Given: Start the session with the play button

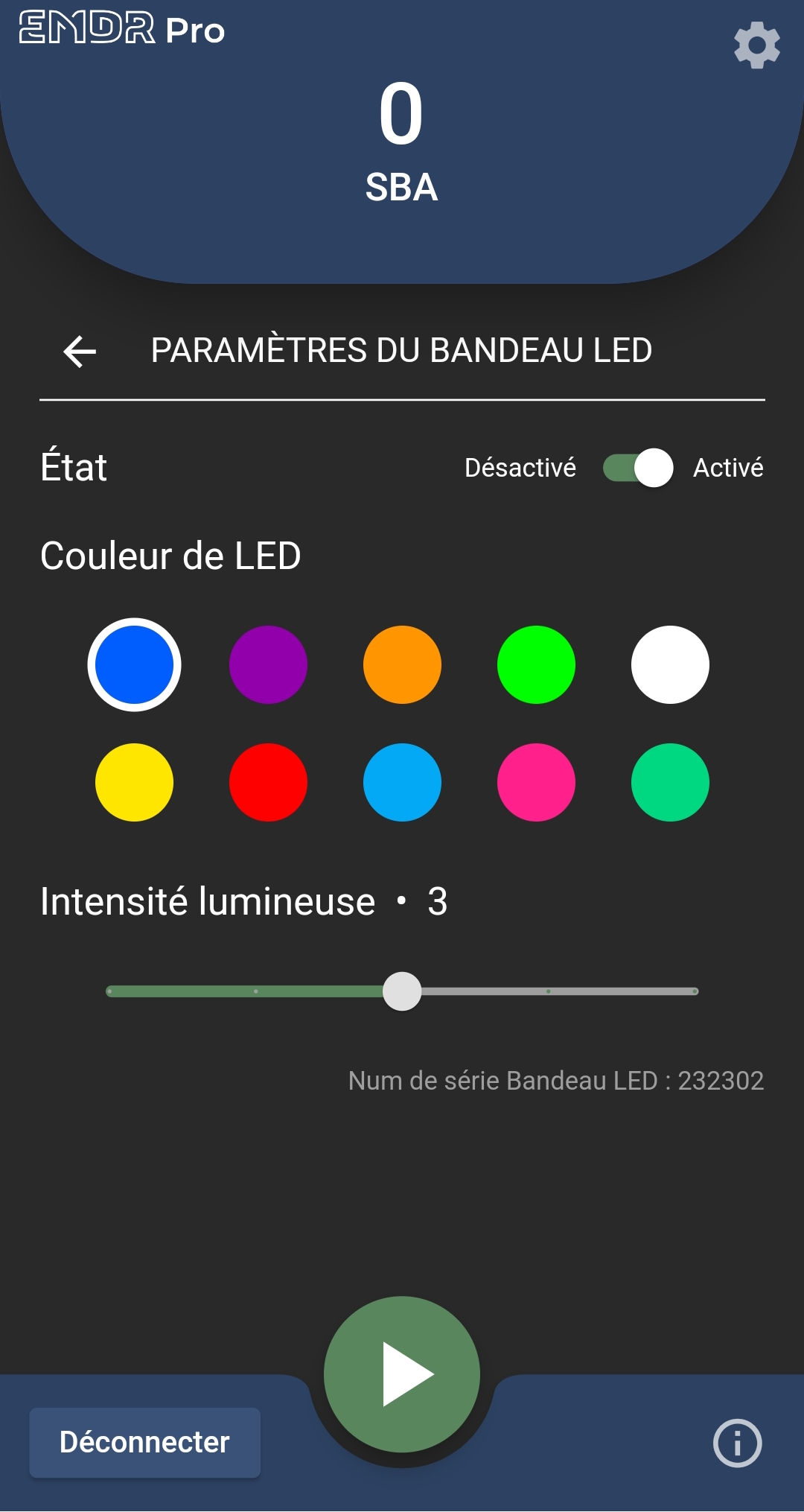Looking at the screenshot, I should [x=402, y=1374].
